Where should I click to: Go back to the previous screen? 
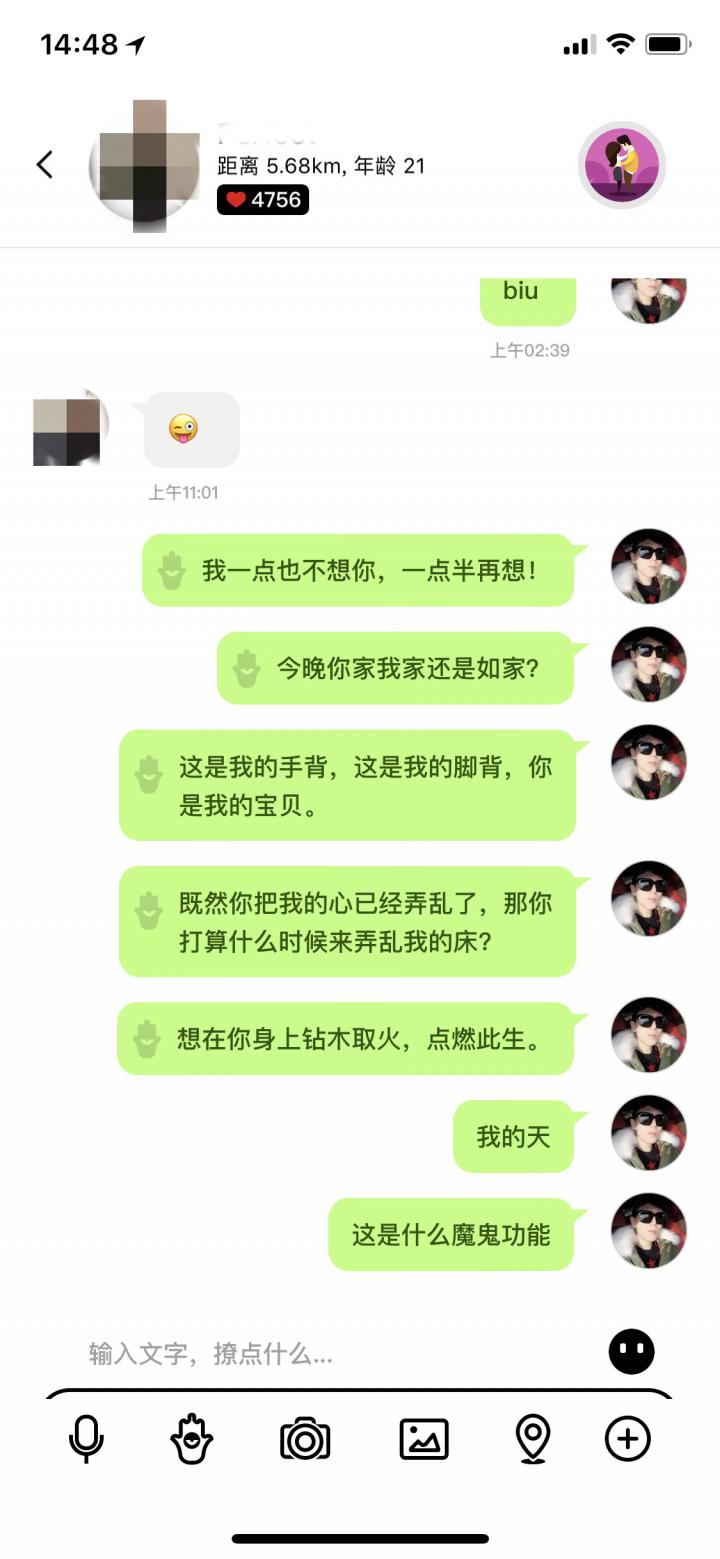(x=44, y=165)
